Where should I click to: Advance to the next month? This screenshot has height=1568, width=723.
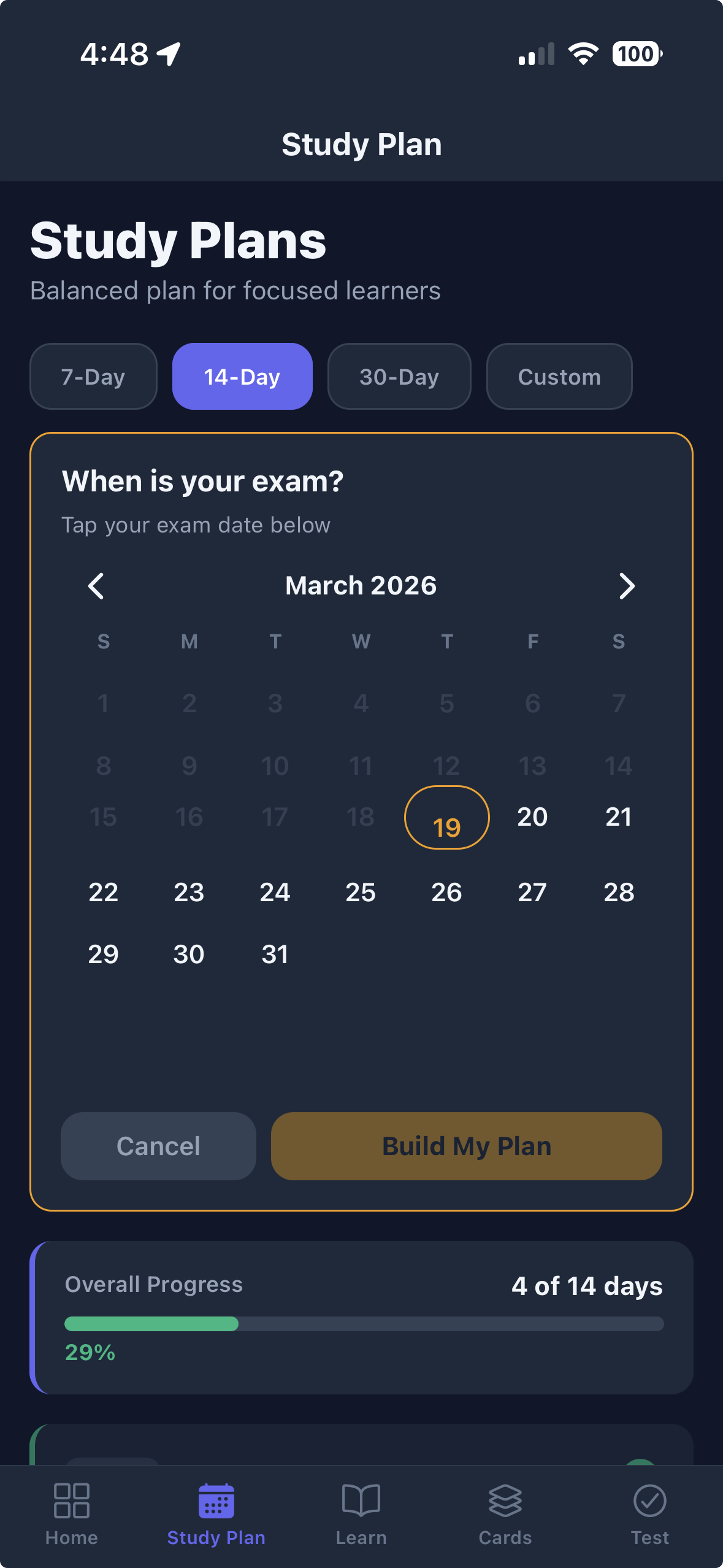tap(626, 586)
